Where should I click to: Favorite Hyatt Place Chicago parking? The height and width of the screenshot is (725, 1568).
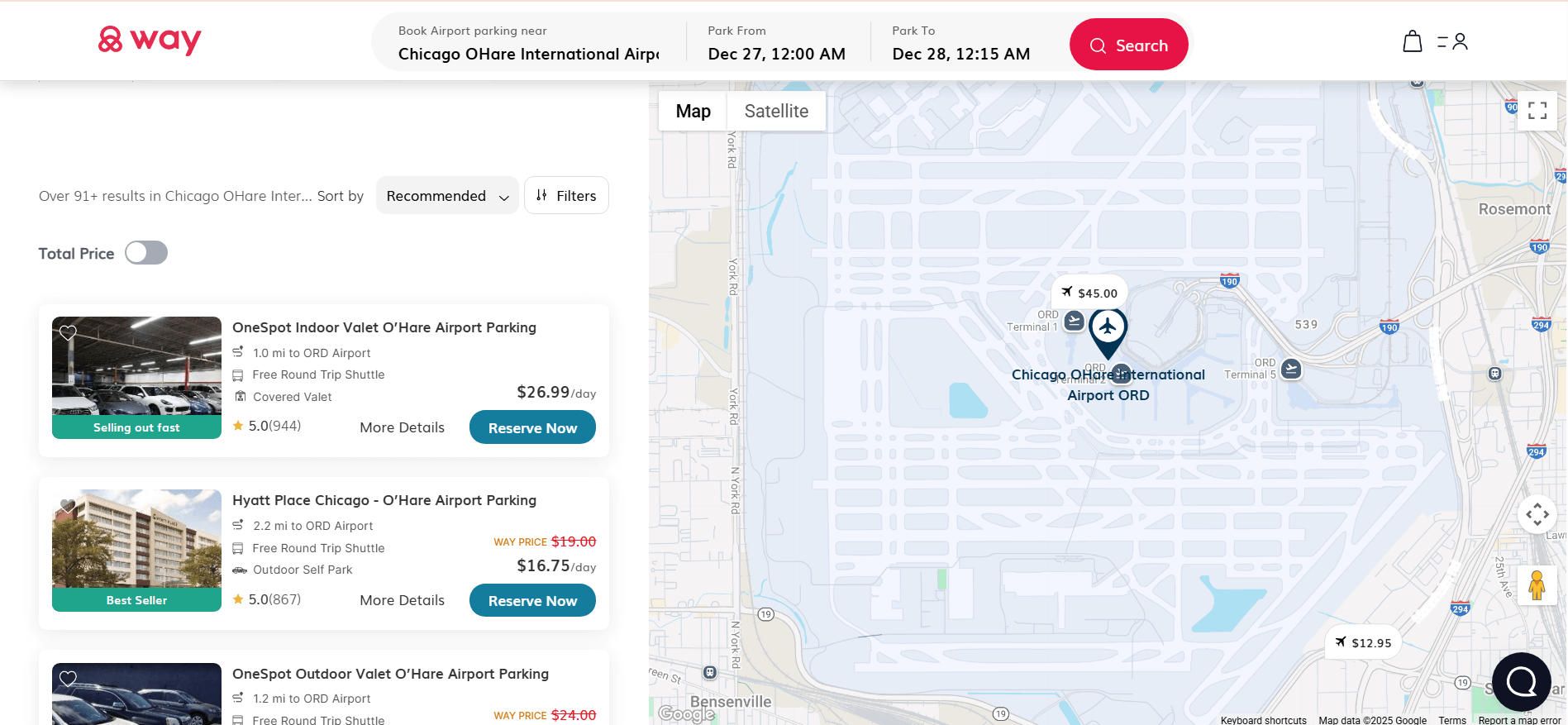pyautogui.click(x=68, y=505)
